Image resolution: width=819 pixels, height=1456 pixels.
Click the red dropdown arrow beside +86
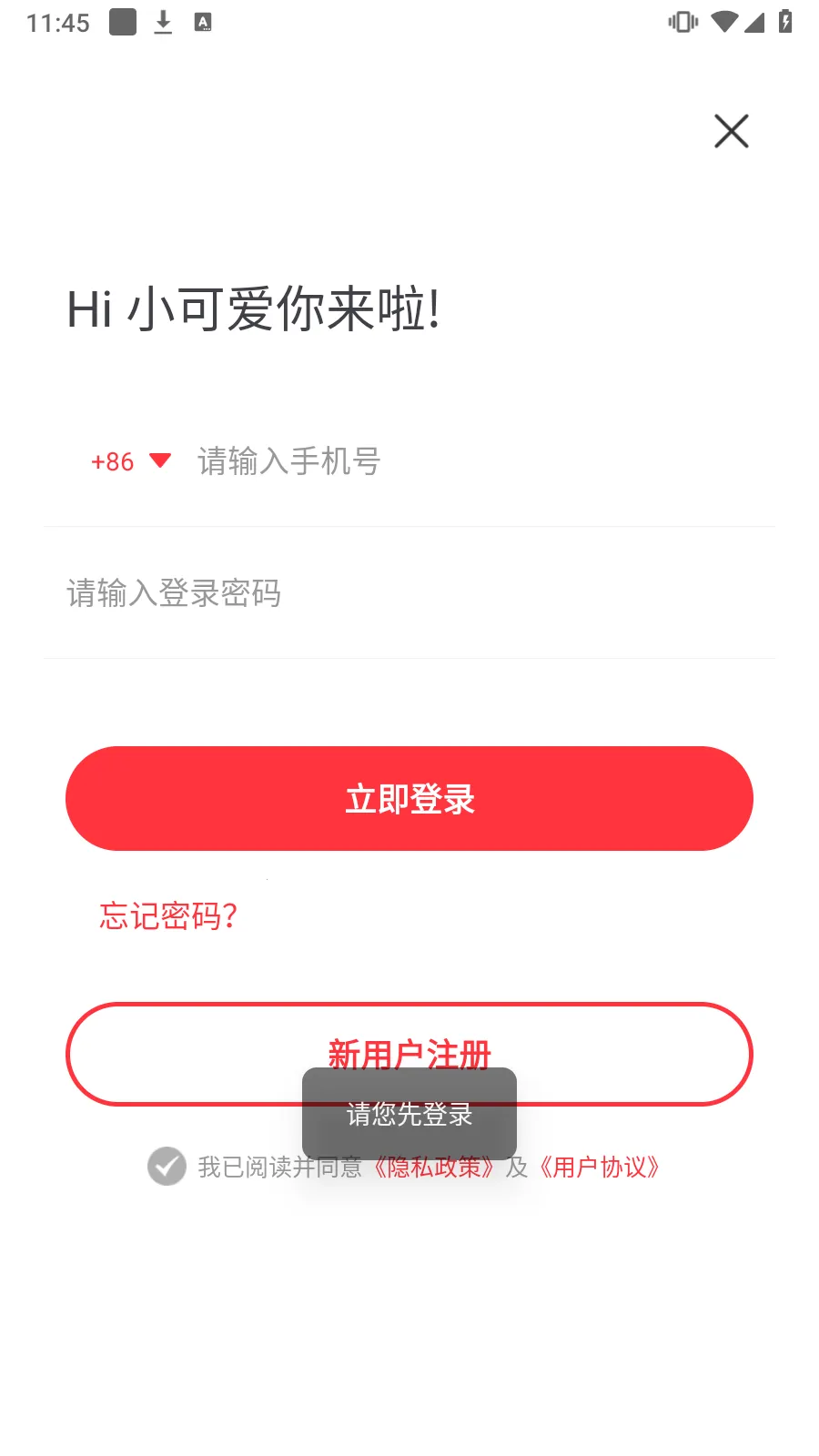click(159, 461)
